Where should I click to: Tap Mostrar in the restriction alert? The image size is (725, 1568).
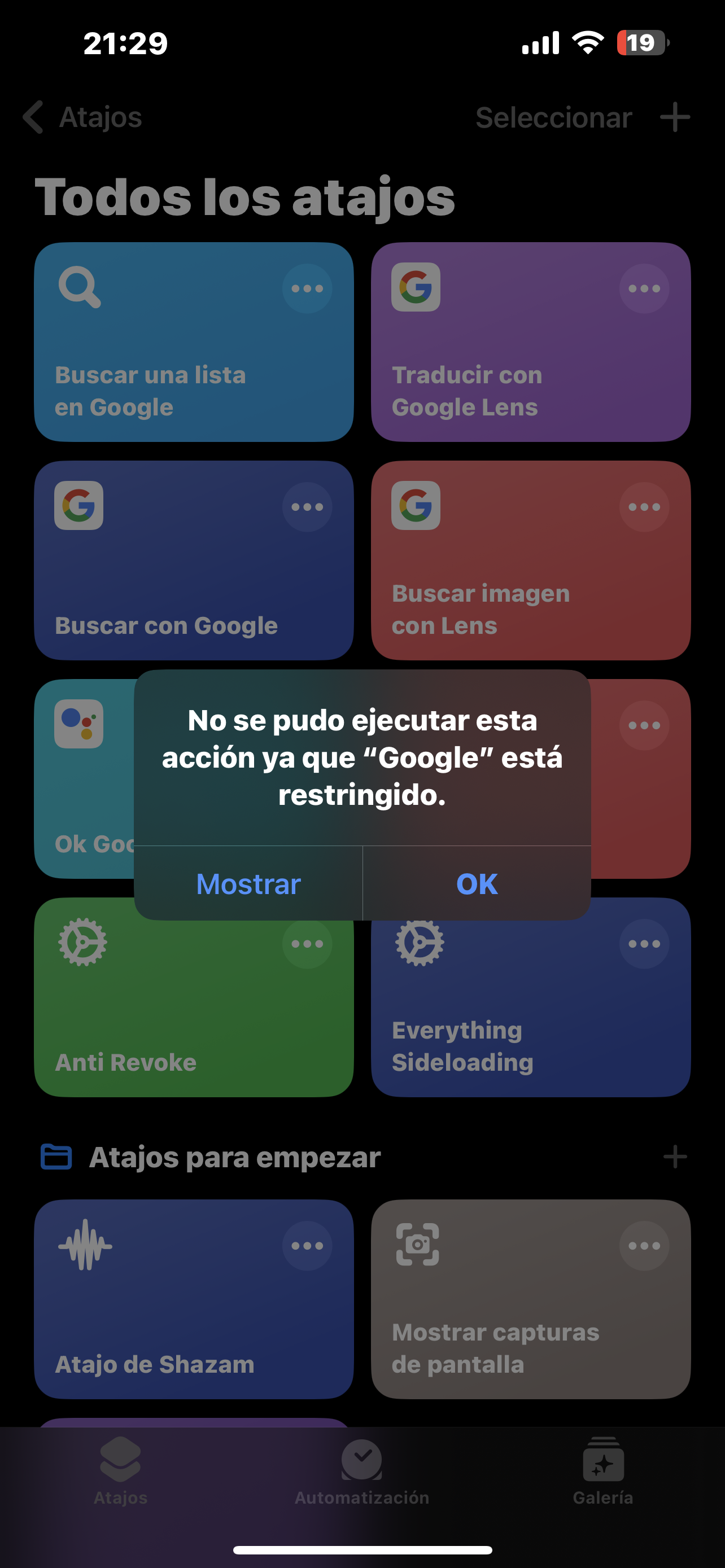coord(248,883)
